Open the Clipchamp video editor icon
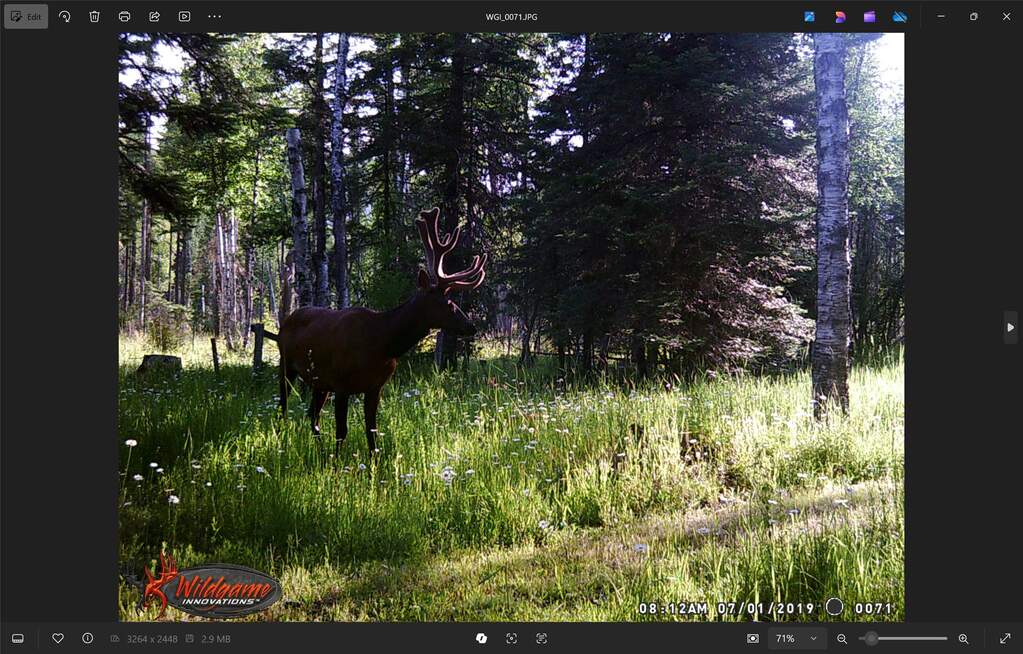This screenshot has height=654, width=1023. [x=870, y=16]
